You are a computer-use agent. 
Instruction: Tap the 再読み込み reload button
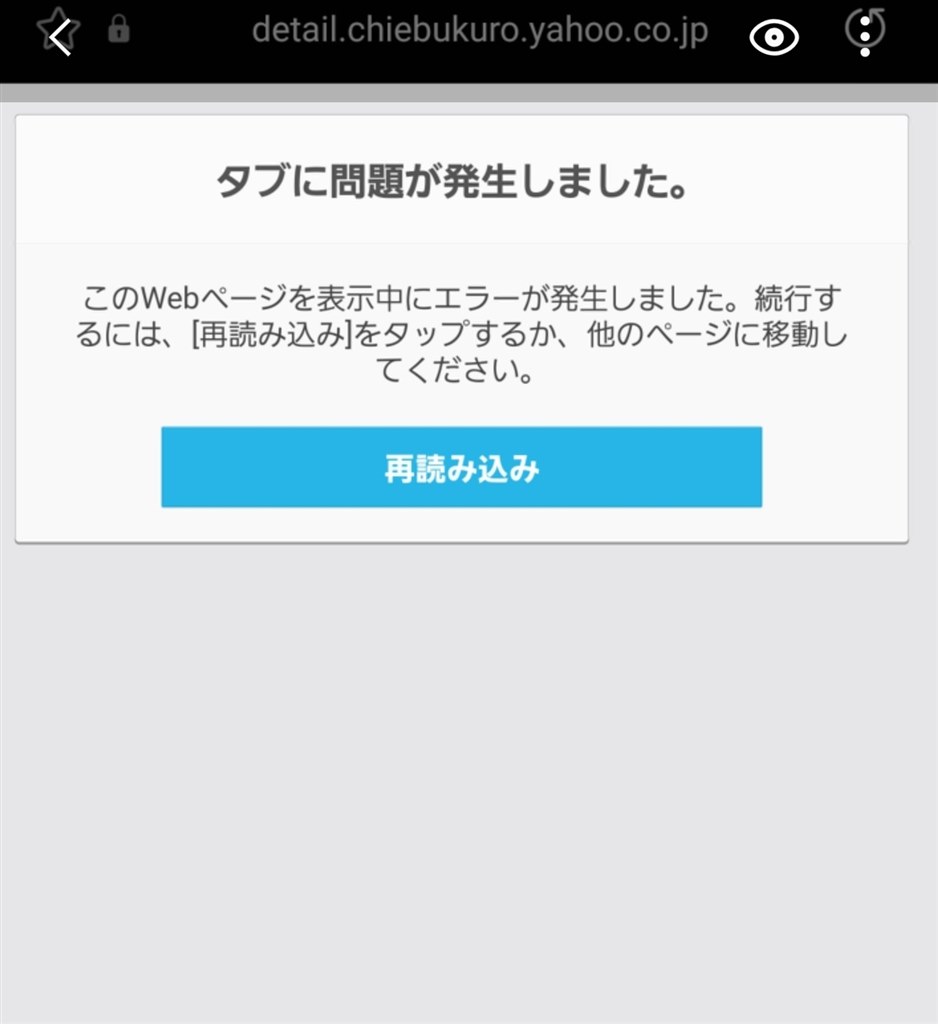pyautogui.click(x=461, y=467)
